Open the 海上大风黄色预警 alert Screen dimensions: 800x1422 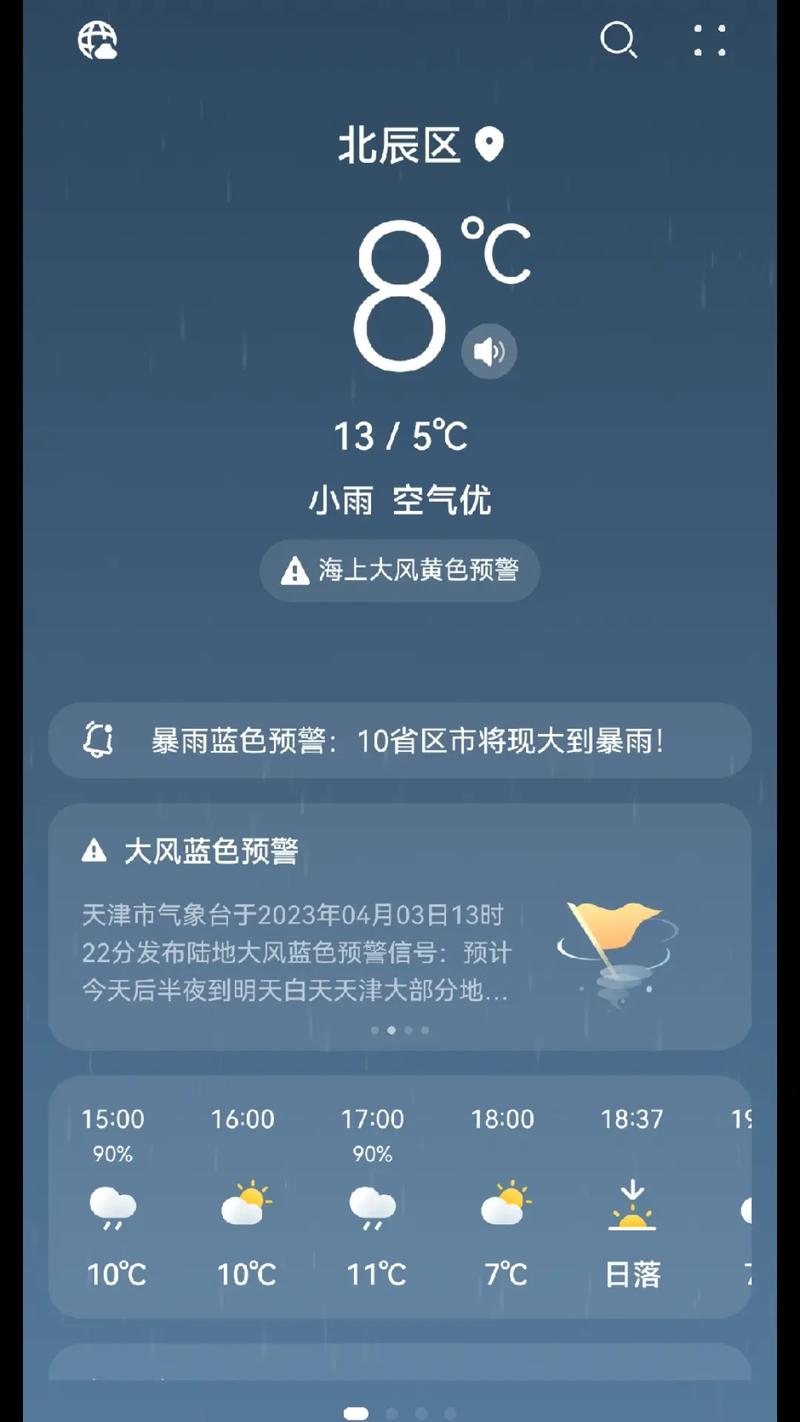pos(399,569)
